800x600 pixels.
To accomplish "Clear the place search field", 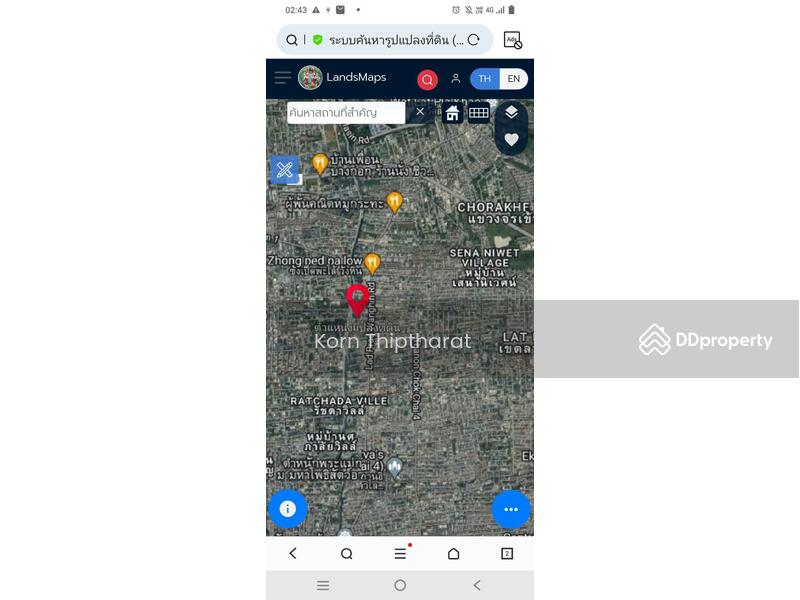I will click(x=420, y=112).
